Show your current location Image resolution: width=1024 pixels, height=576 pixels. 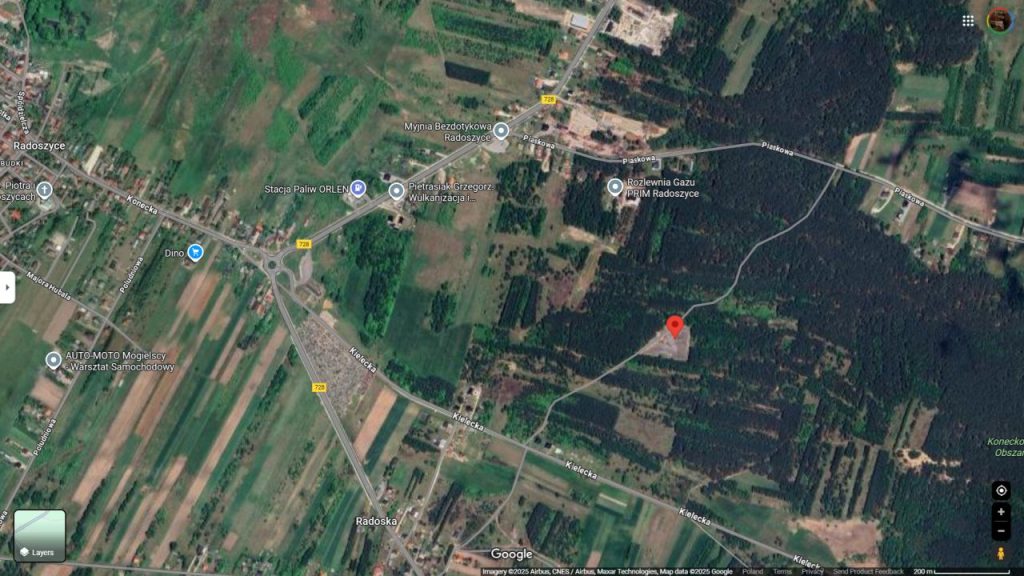click(x=1001, y=490)
